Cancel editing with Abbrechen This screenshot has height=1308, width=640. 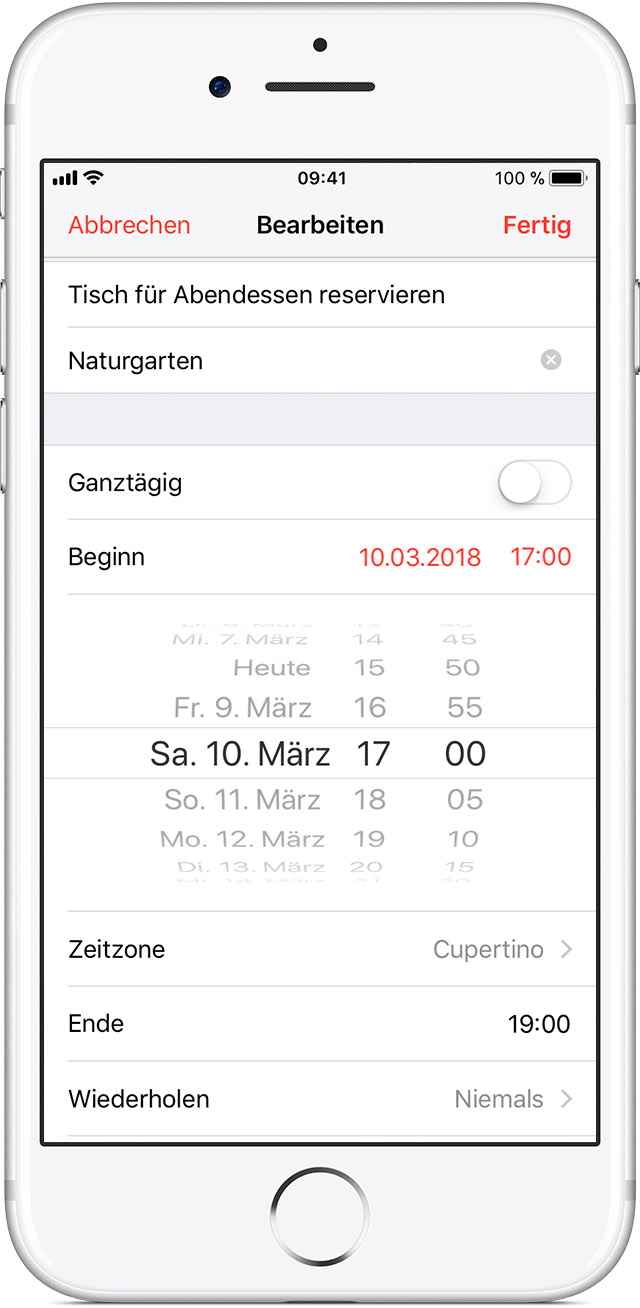129,225
